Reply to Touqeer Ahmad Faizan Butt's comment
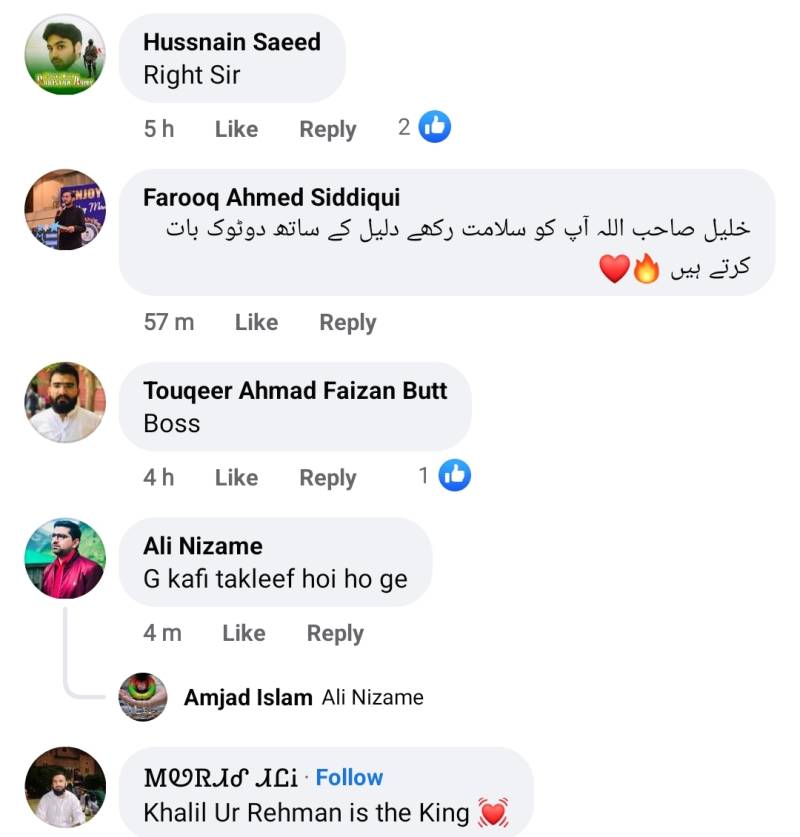 [x=327, y=478]
